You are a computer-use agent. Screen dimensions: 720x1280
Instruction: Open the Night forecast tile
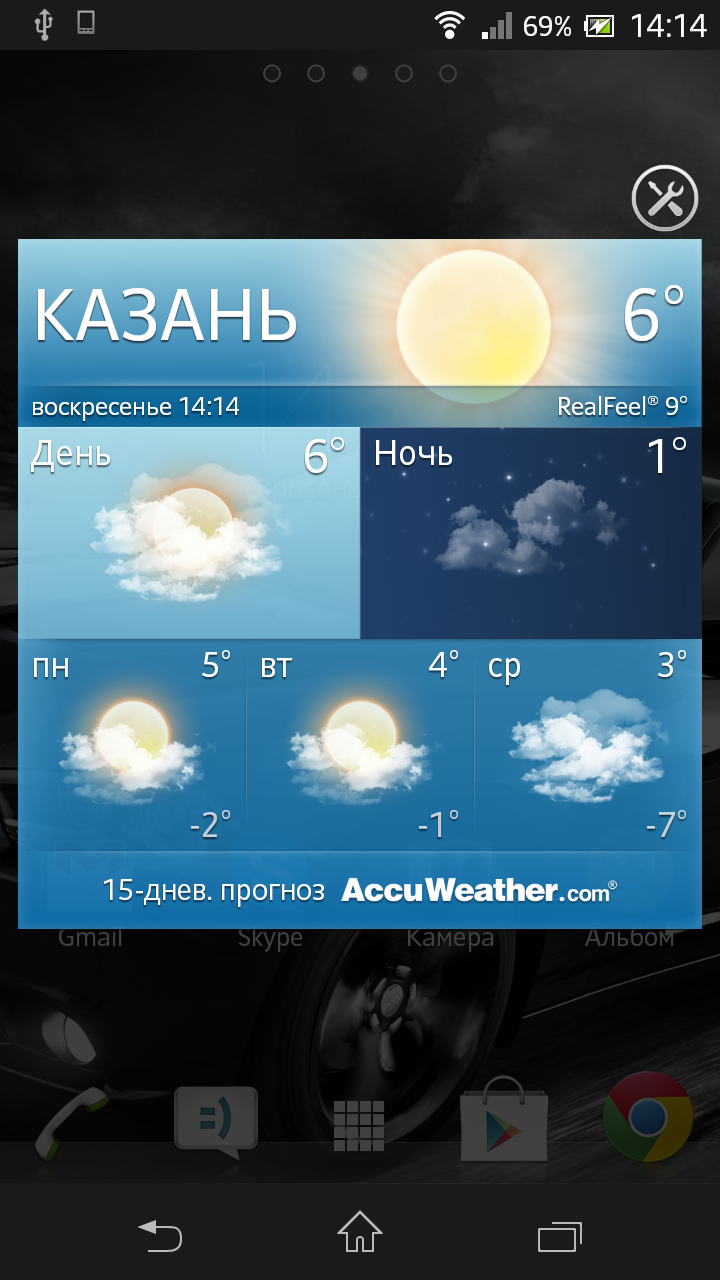(x=531, y=533)
